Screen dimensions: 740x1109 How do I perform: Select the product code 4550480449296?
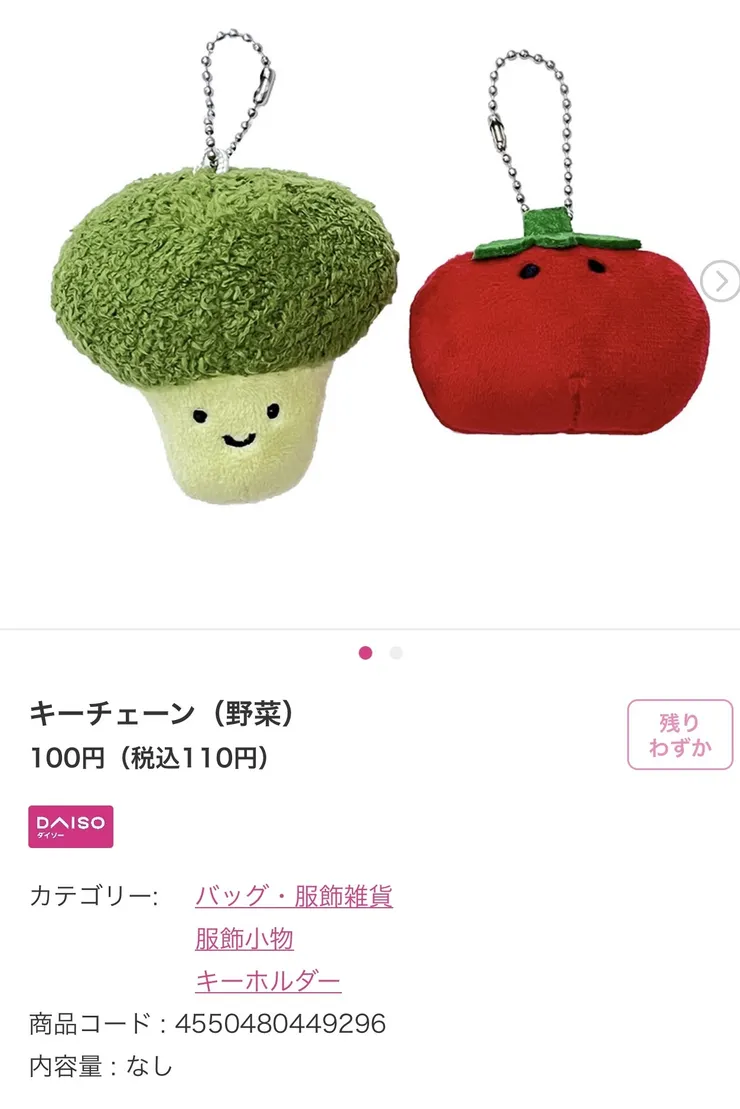coord(280,1022)
